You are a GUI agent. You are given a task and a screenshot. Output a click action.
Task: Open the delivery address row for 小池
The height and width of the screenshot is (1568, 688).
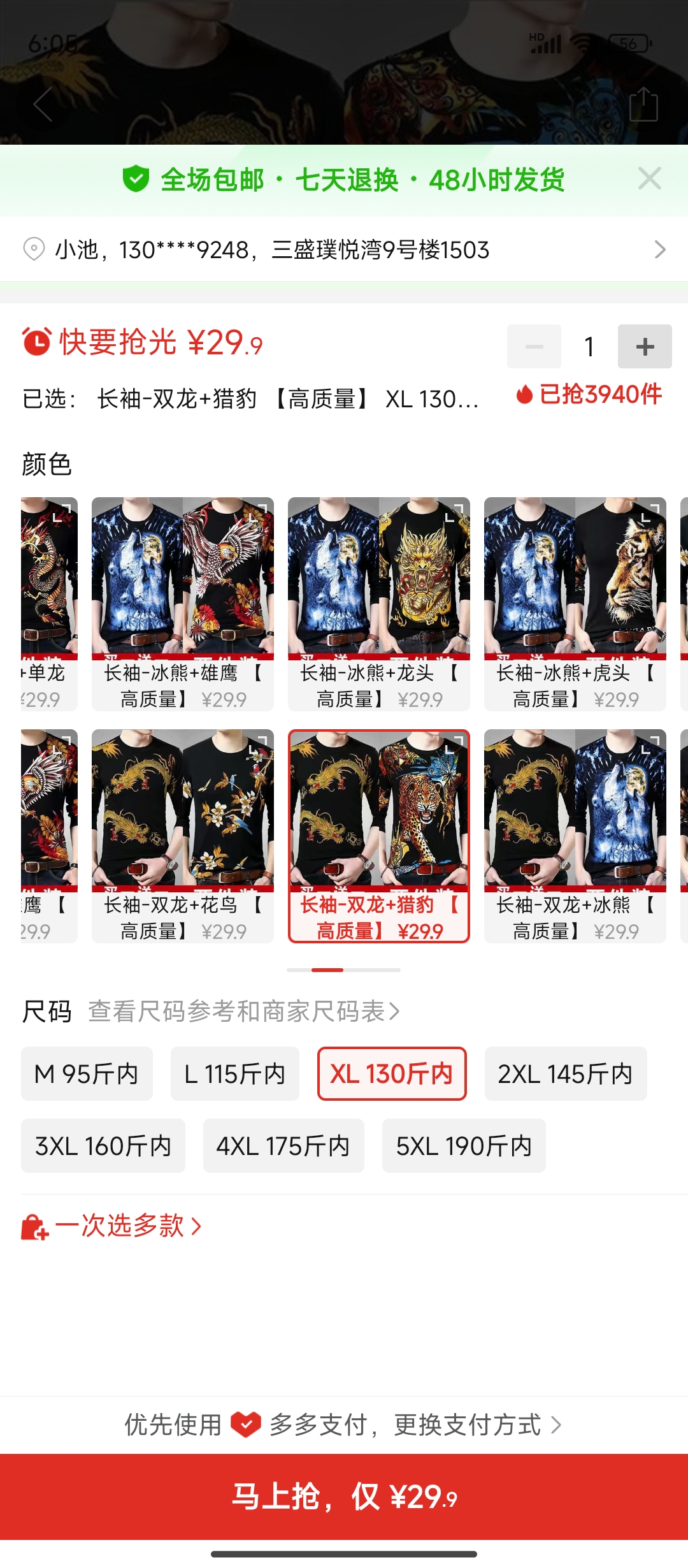point(344,249)
